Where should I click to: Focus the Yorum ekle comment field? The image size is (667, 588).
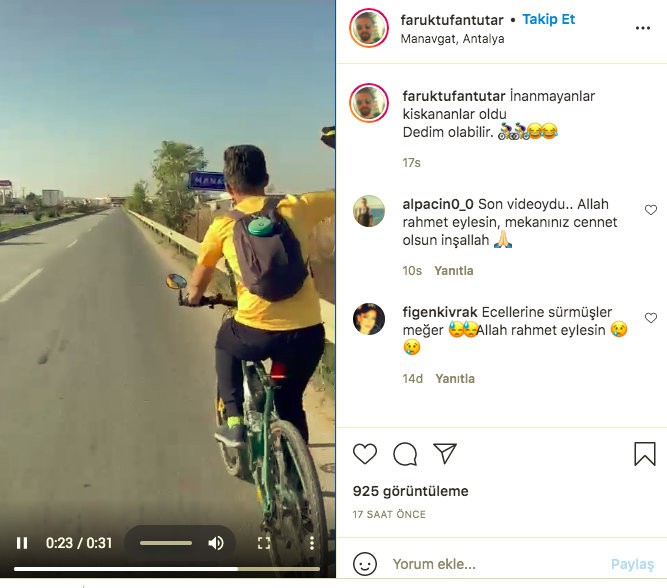490,564
